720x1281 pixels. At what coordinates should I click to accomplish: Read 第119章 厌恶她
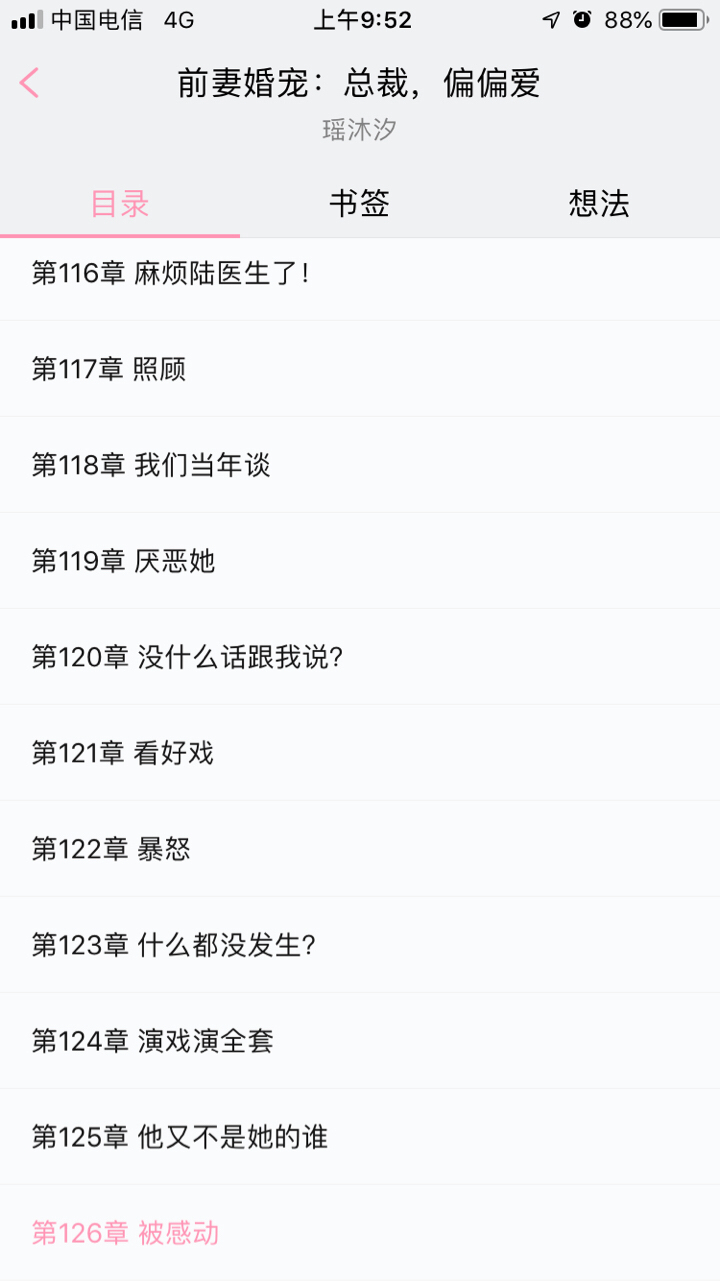tap(124, 561)
